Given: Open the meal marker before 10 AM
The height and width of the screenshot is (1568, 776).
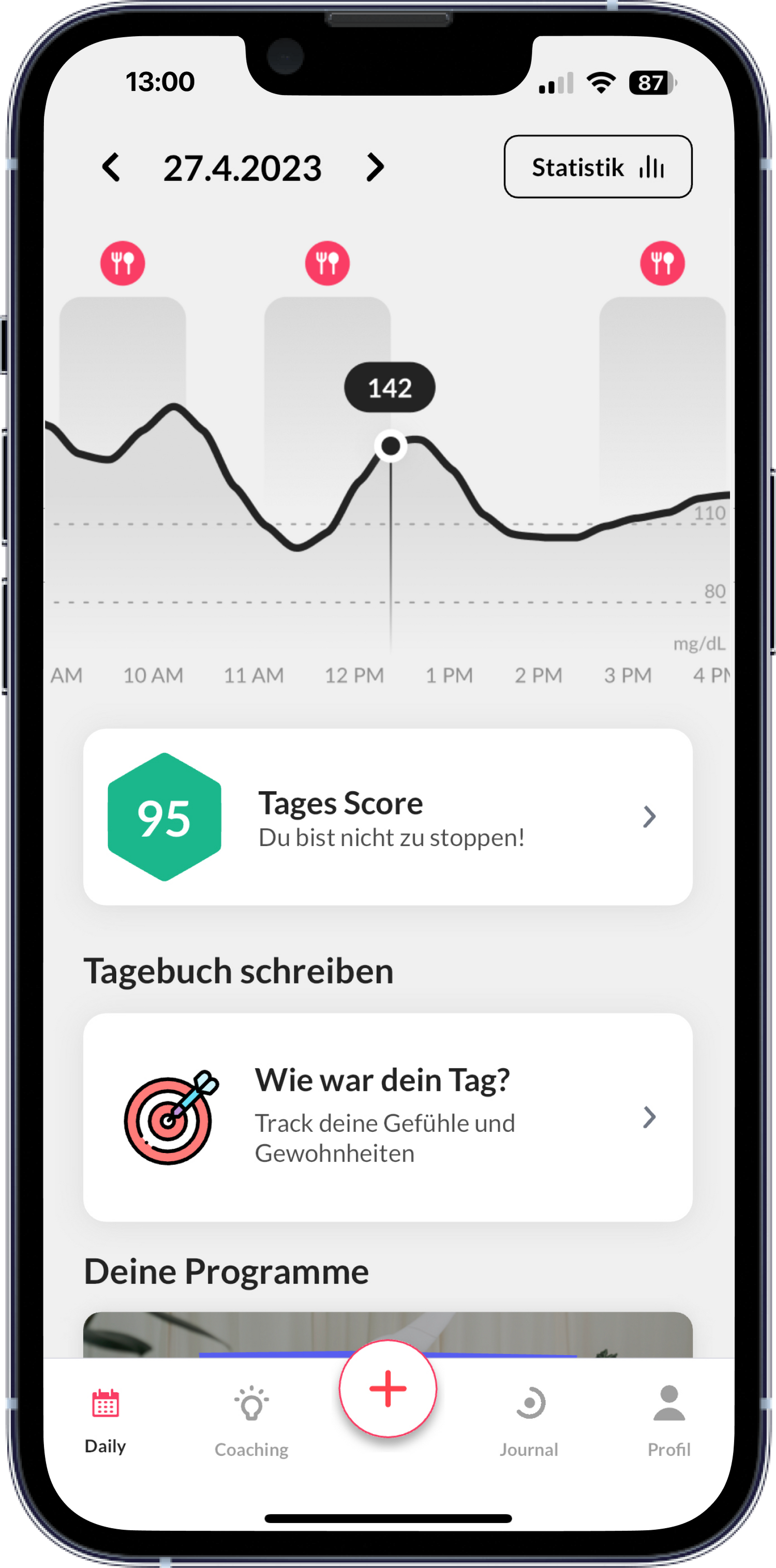Looking at the screenshot, I should [x=122, y=263].
